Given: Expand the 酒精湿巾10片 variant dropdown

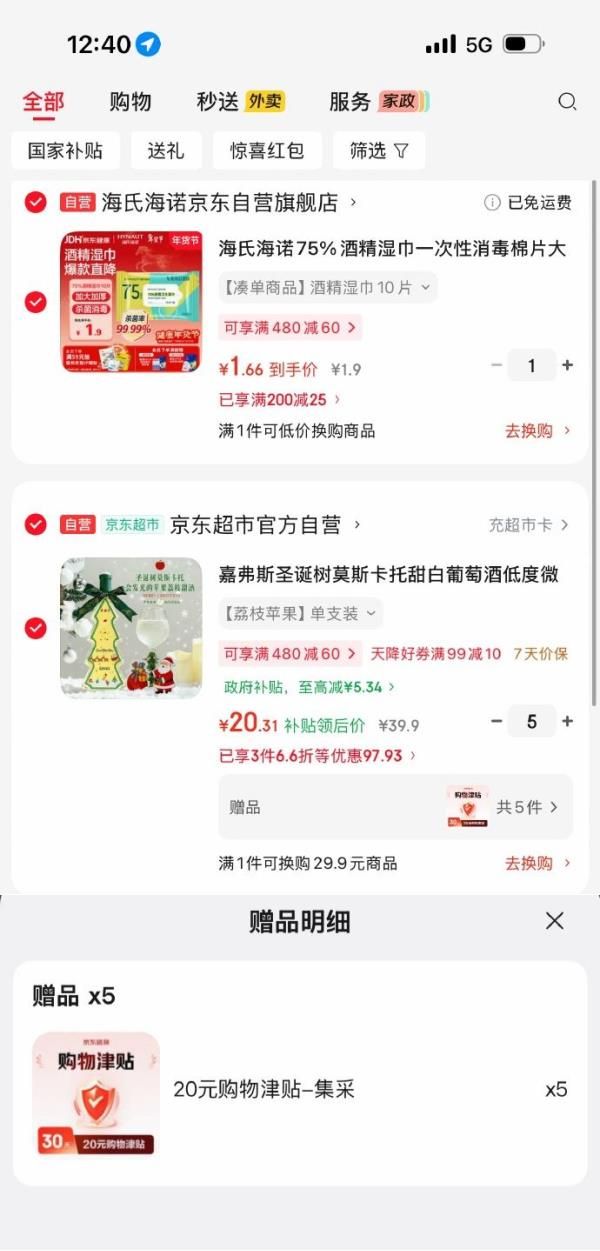Looking at the screenshot, I should [x=328, y=288].
